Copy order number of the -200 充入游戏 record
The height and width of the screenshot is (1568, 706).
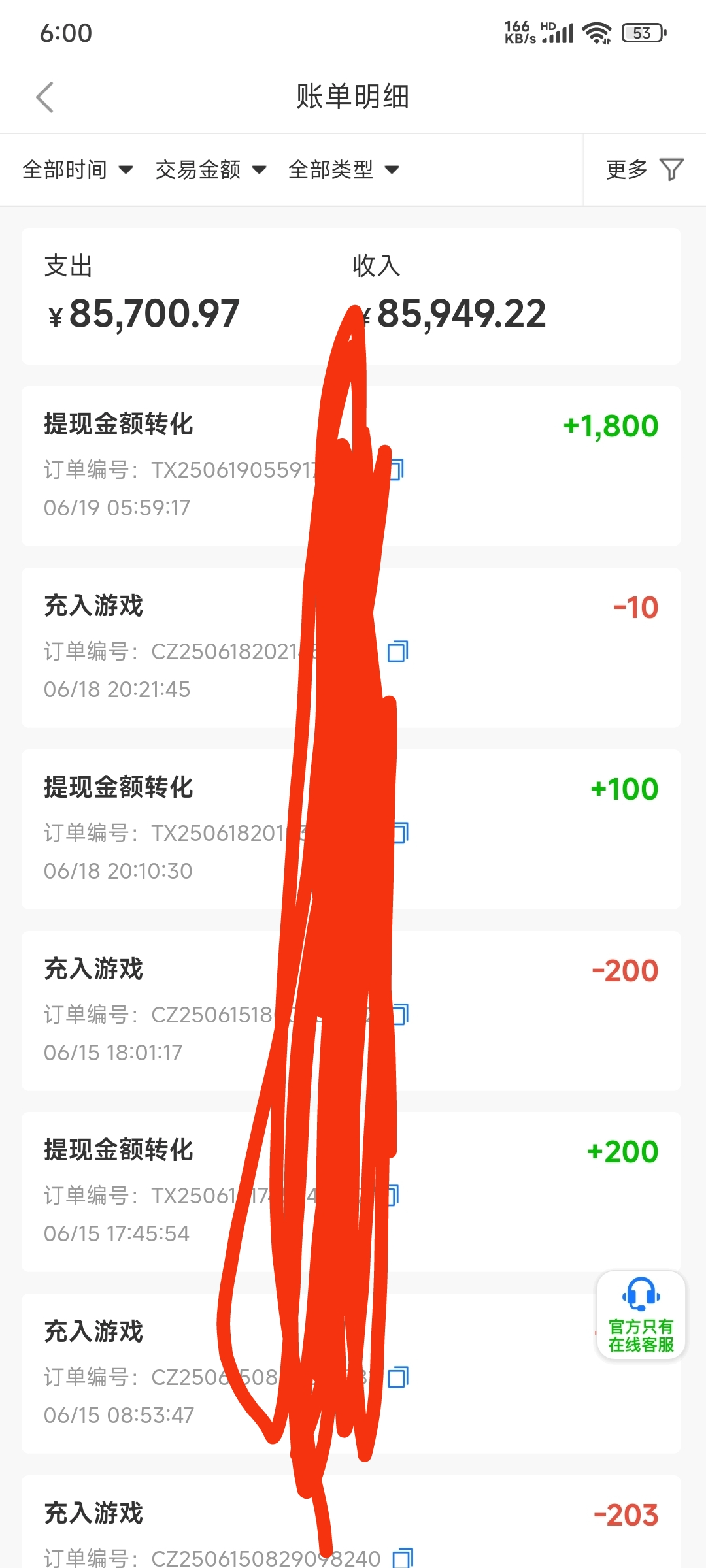coord(400,1015)
